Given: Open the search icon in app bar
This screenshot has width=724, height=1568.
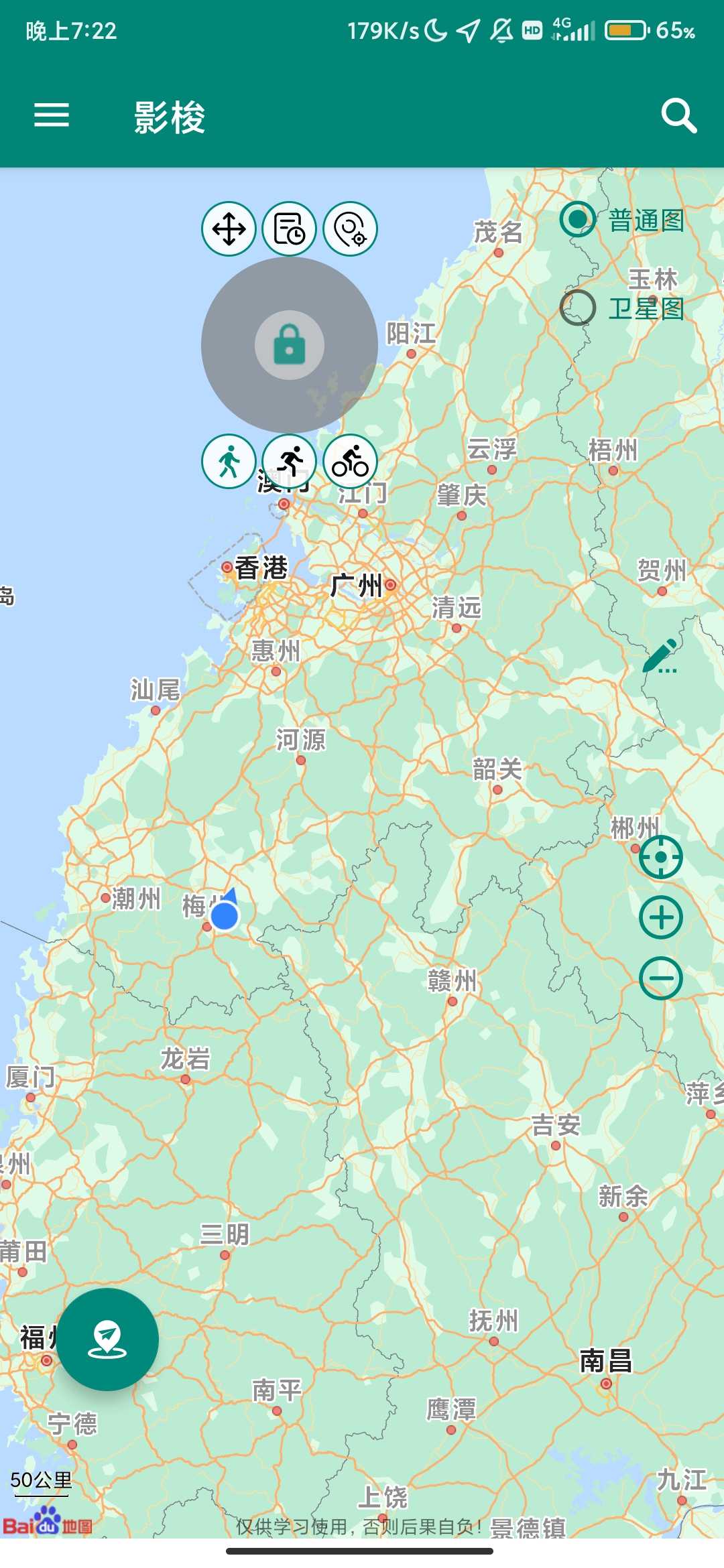Looking at the screenshot, I should click(x=678, y=116).
